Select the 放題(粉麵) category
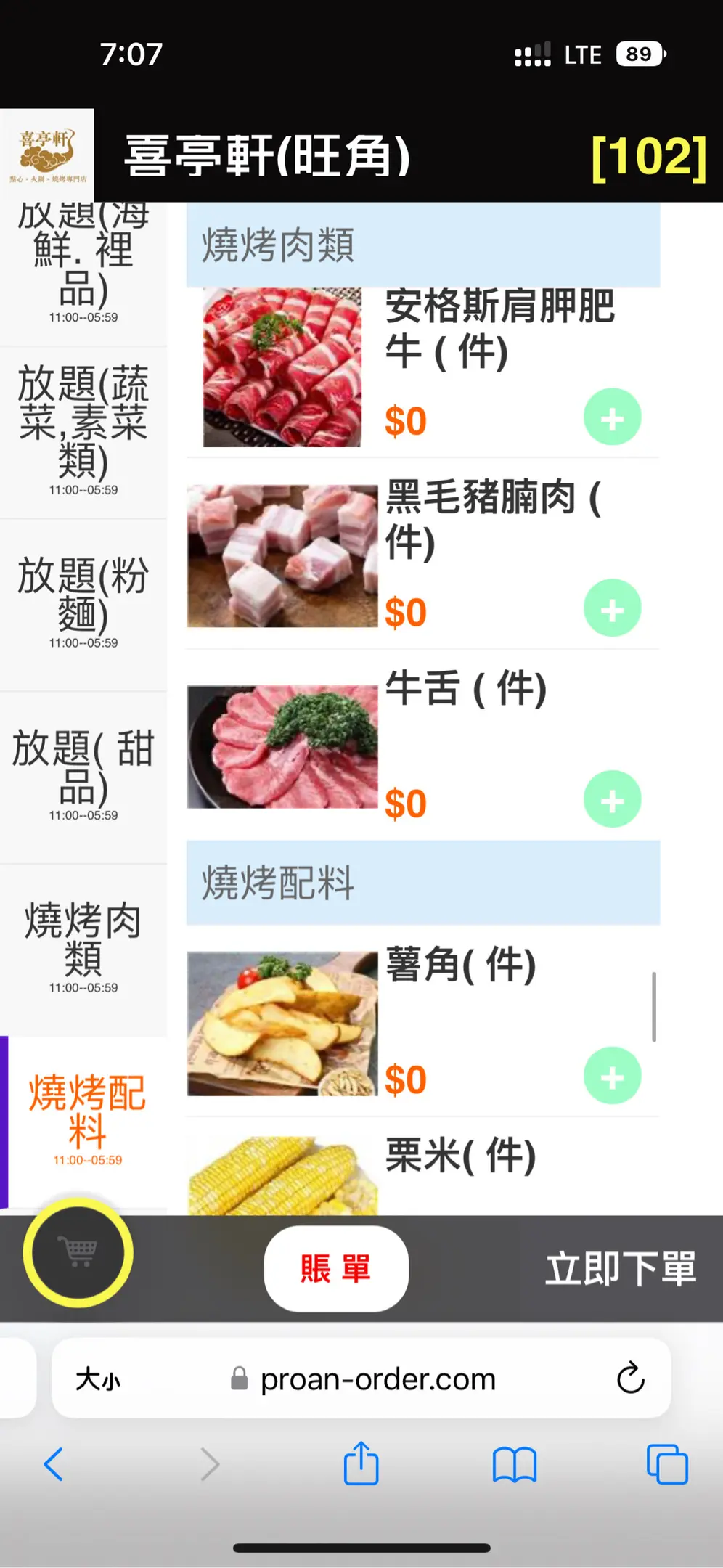This screenshot has height=1568, width=723. (x=83, y=603)
